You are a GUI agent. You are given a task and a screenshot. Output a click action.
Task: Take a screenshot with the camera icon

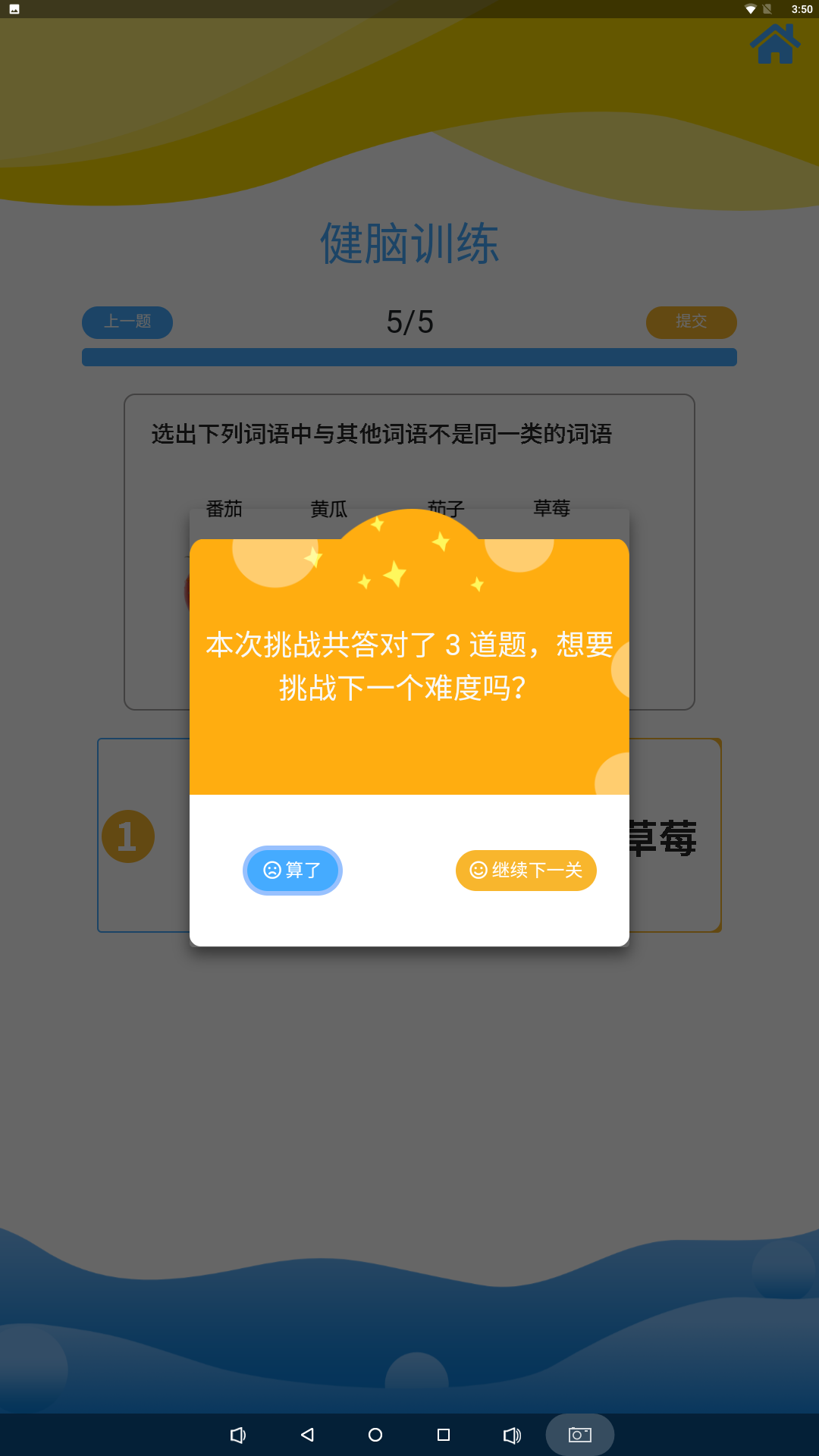point(579,1435)
